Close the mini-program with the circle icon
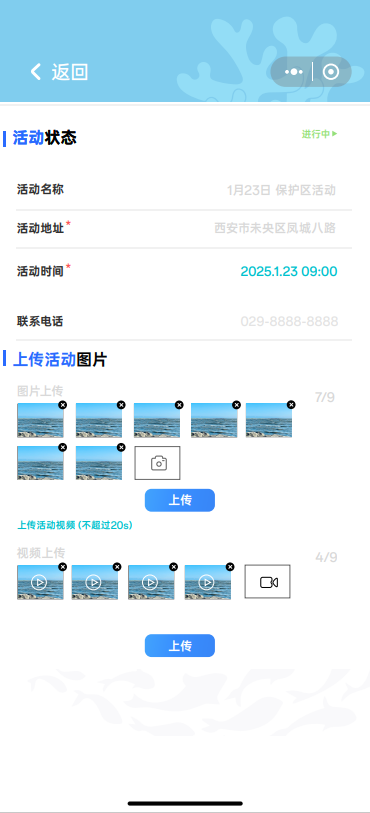This screenshot has width=370, height=813. (331, 72)
